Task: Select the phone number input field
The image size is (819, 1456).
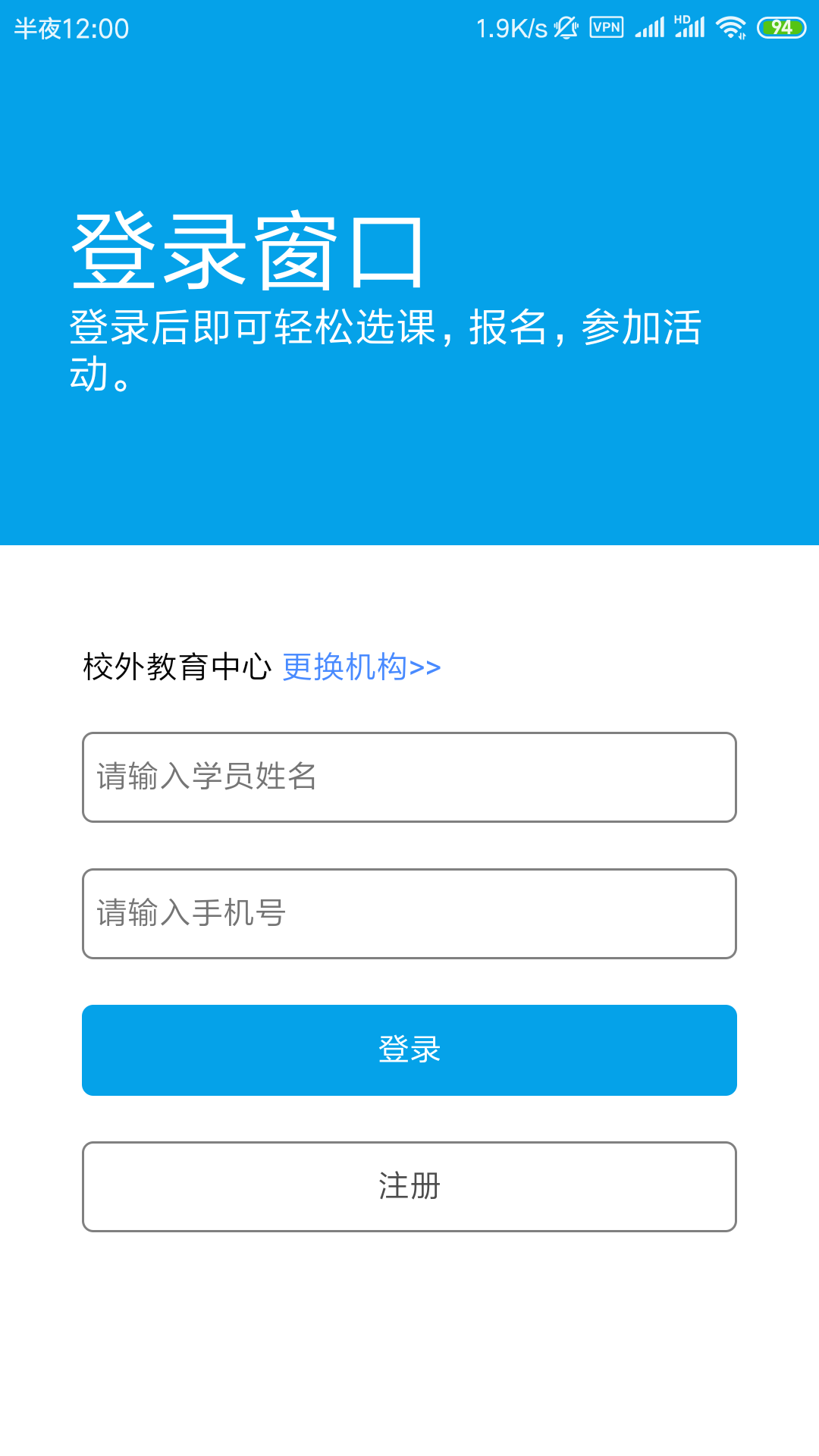Action: coord(409,914)
